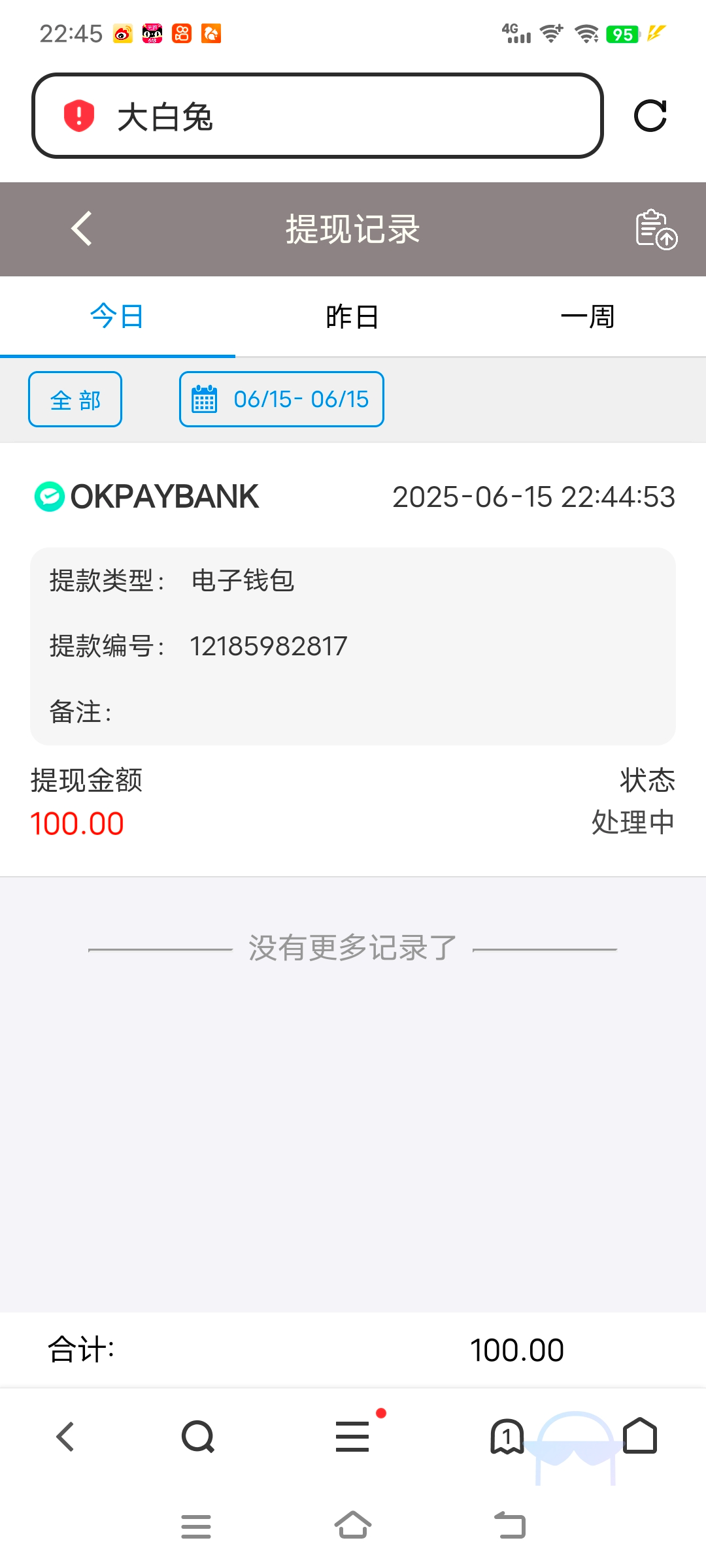Screen dimensions: 706x1568
Task: Open the browser menu with red dot
Action: [353, 1437]
